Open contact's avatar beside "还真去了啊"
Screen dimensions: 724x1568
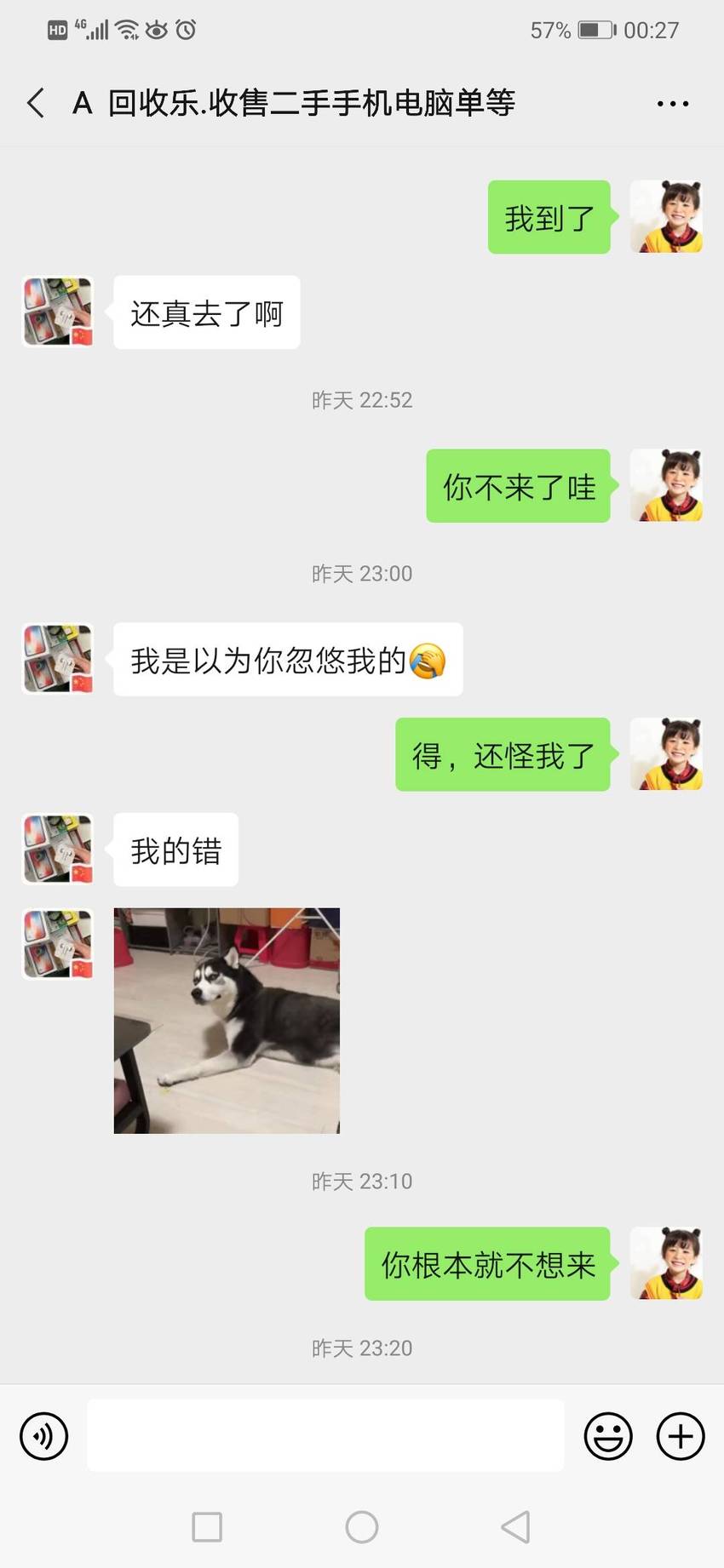click(x=57, y=312)
